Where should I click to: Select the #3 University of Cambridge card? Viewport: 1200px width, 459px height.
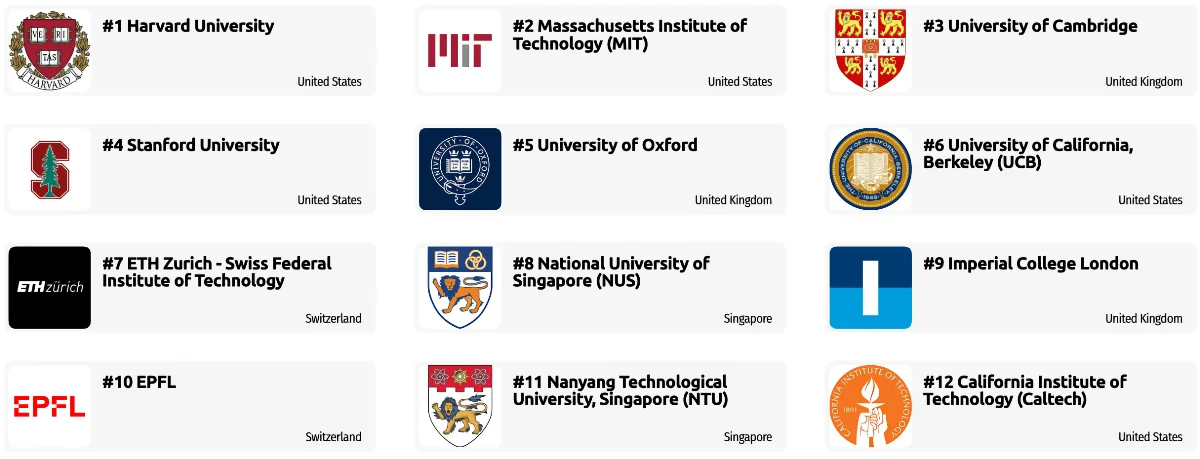coord(1010,50)
